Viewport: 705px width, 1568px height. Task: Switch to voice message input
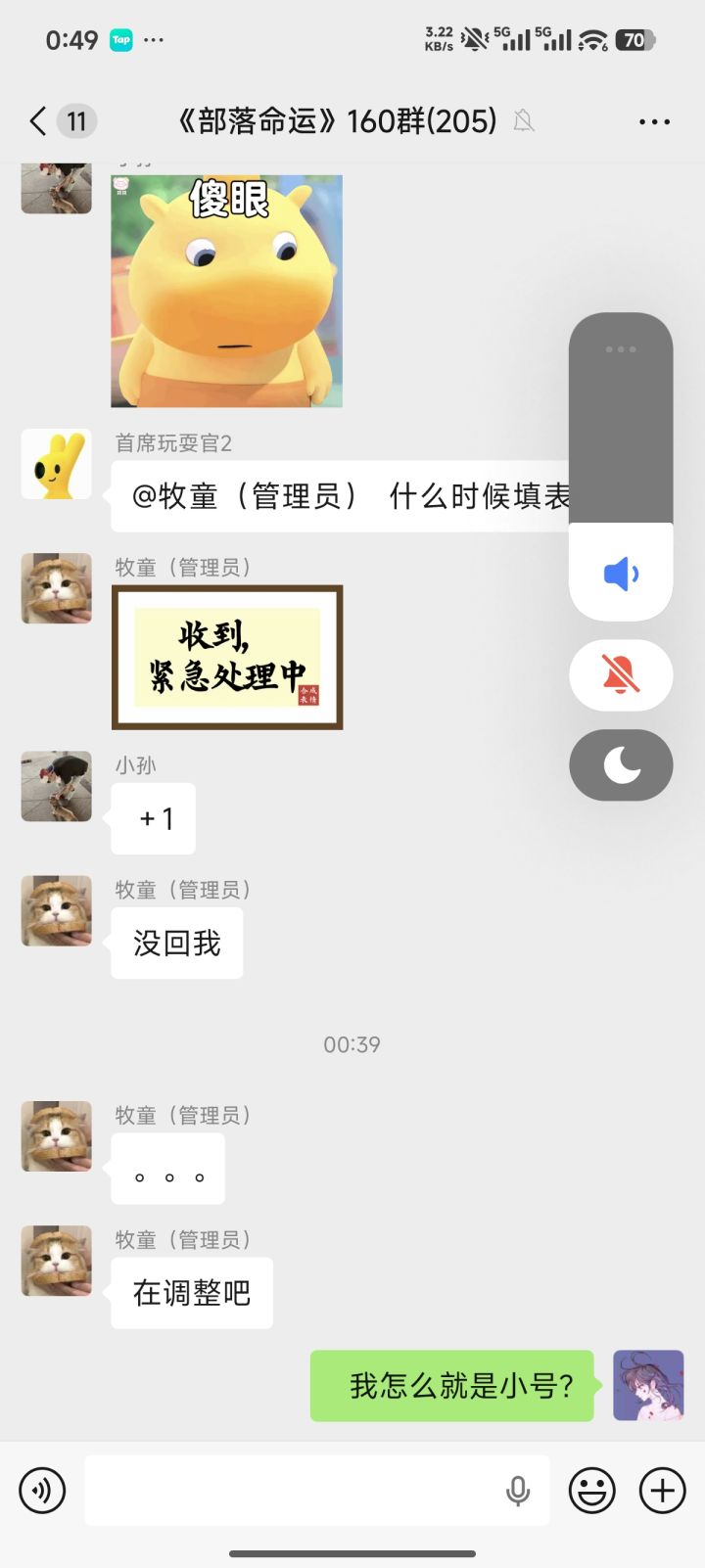pyautogui.click(x=42, y=1491)
